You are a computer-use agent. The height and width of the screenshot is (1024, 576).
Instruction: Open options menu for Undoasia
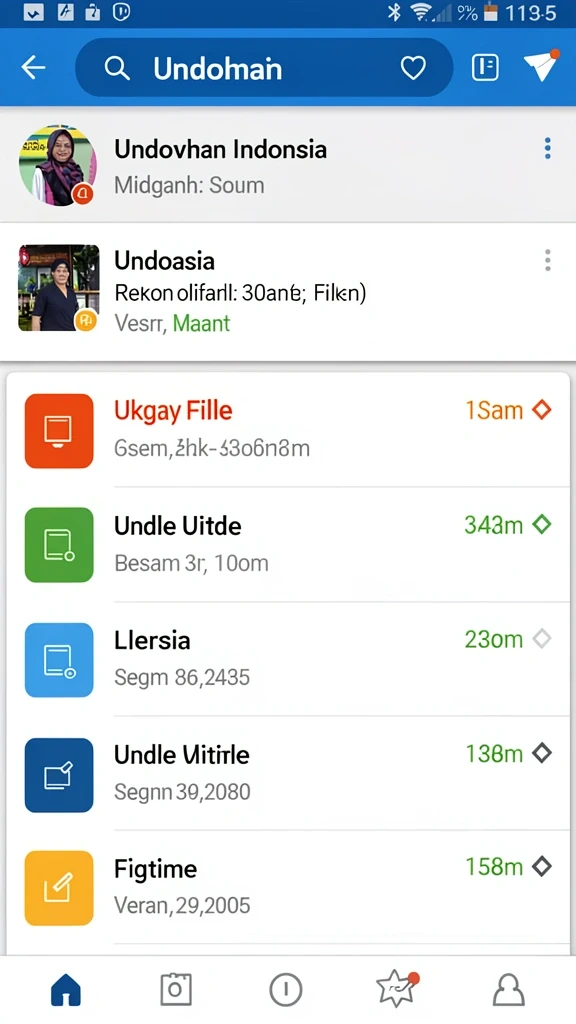pyautogui.click(x=547, y=260)
